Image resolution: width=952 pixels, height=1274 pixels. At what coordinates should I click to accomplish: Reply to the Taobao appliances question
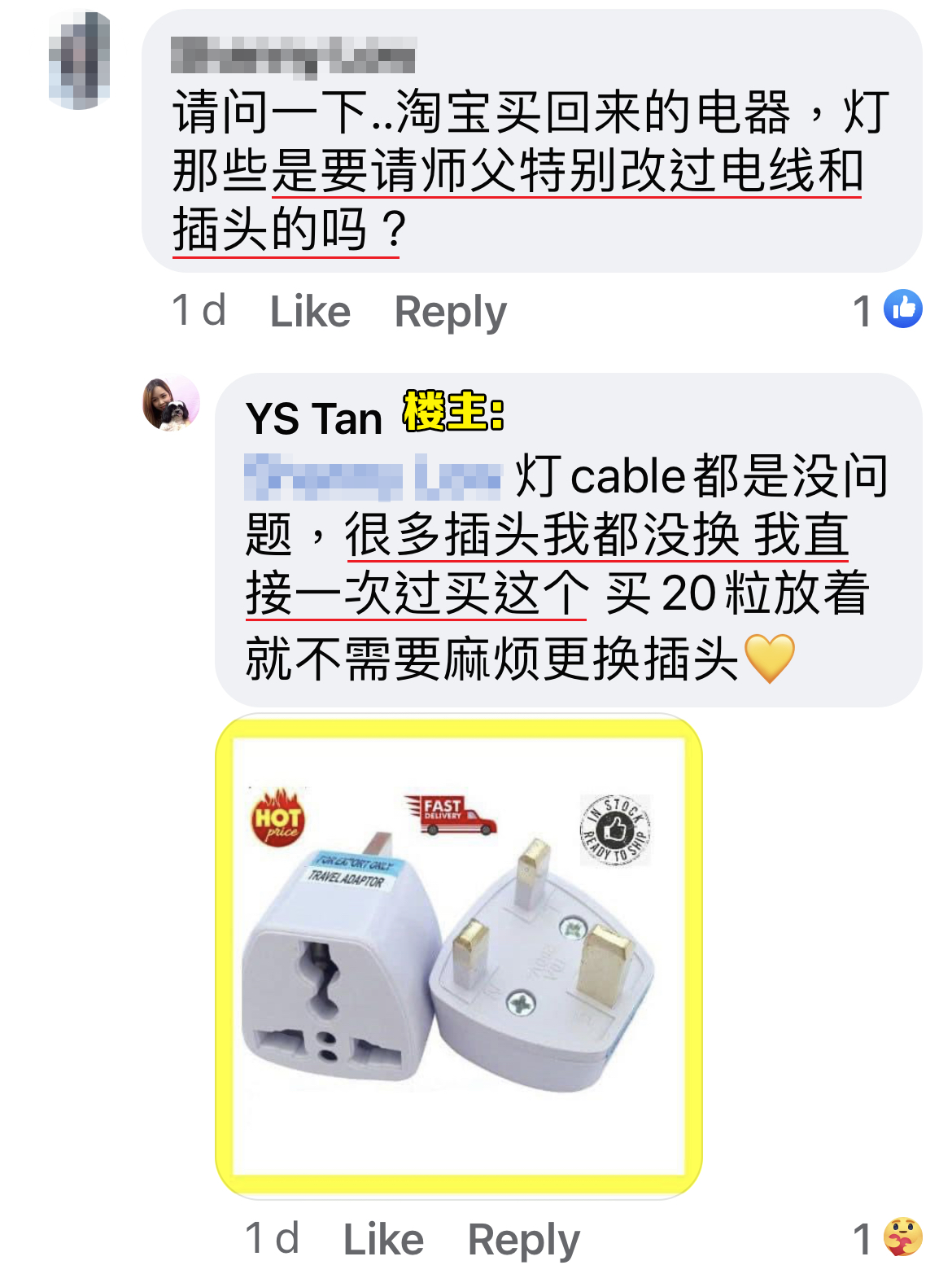click(x=450, y=312)
